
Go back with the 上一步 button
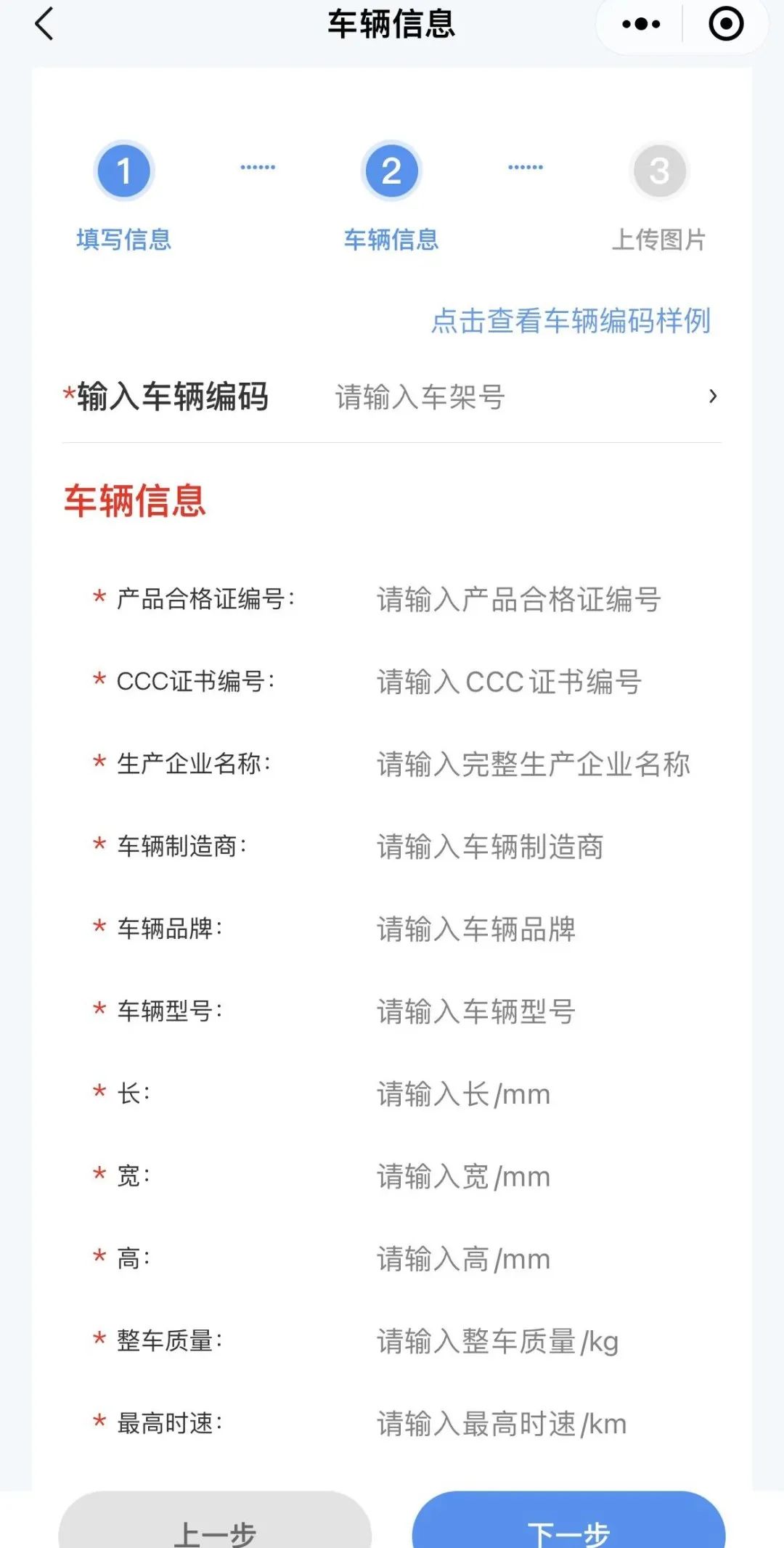coord(215,1525)
